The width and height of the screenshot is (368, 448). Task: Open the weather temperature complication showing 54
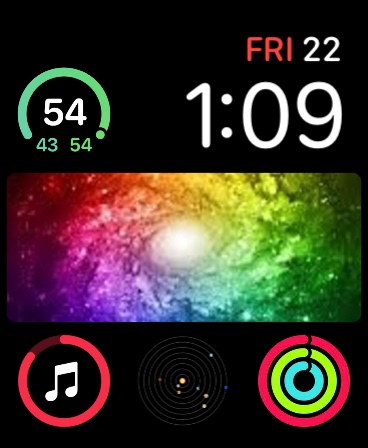[64, 110]
